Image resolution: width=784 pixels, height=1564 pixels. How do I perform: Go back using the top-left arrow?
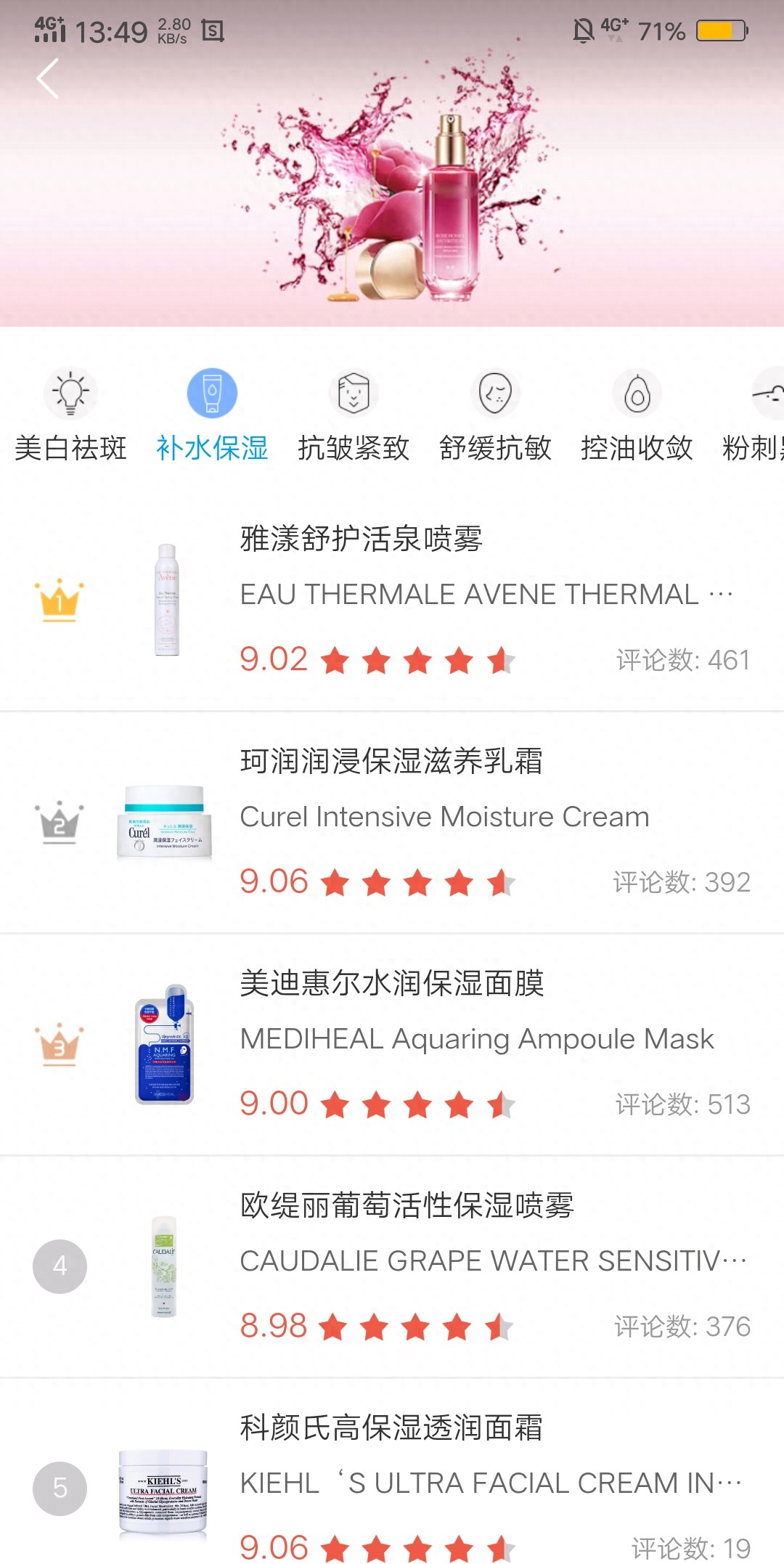click(48, 78)
